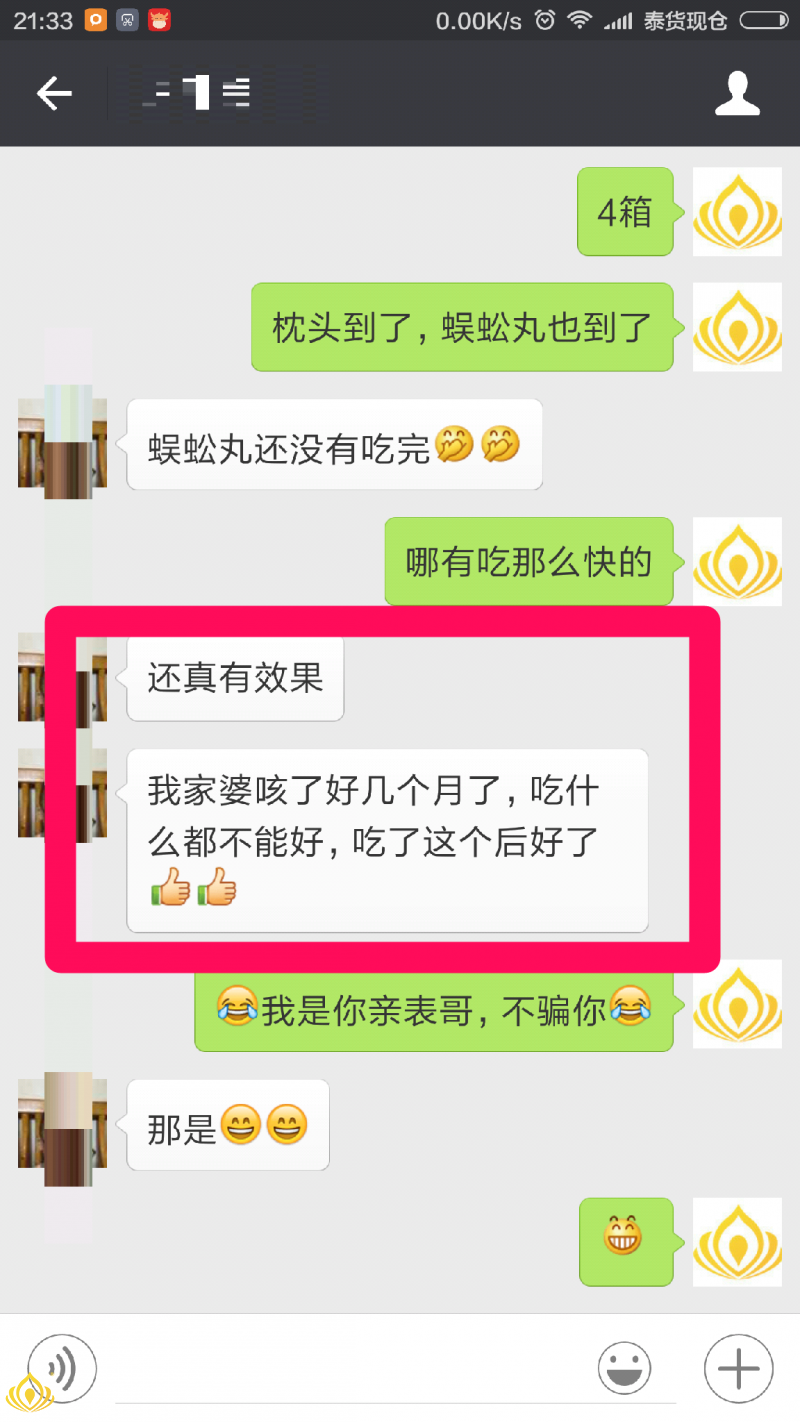This screenshot has width=800, height=1422.
Task: Go back using the arrow icon
Action: click(x=55, y=94)
